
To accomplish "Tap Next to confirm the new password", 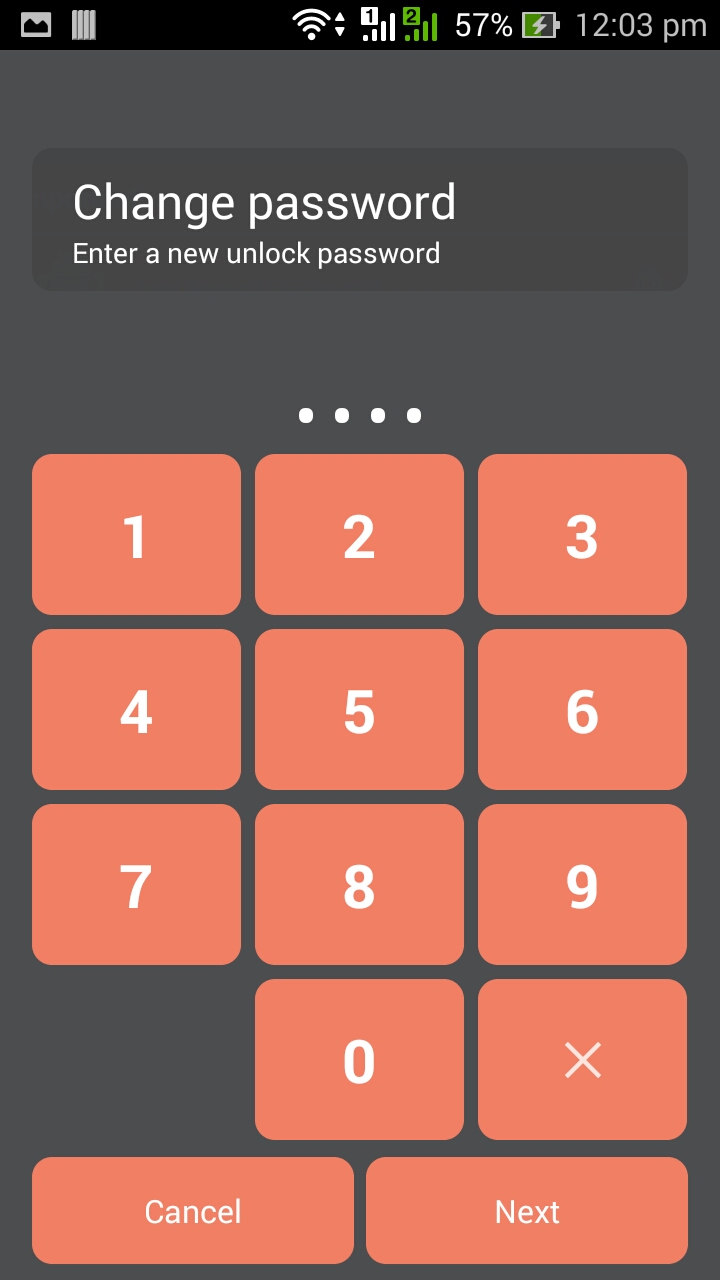I will point(526,1210).
